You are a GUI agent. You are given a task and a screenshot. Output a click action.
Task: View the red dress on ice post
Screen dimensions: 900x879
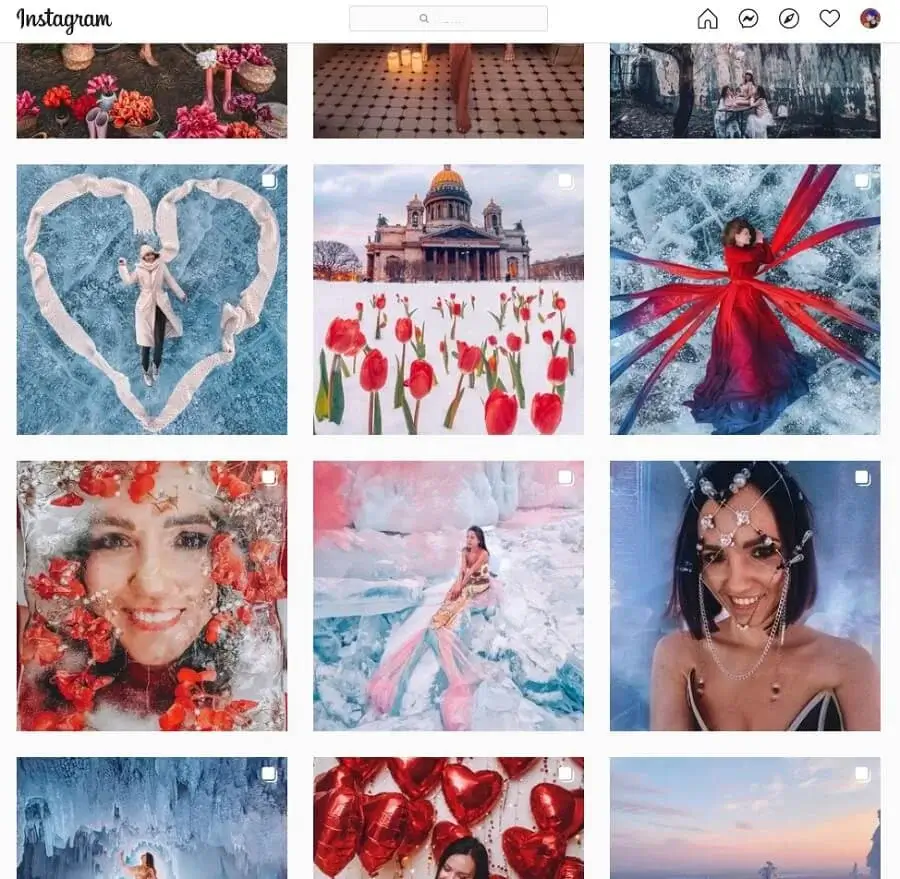point(745,299)
